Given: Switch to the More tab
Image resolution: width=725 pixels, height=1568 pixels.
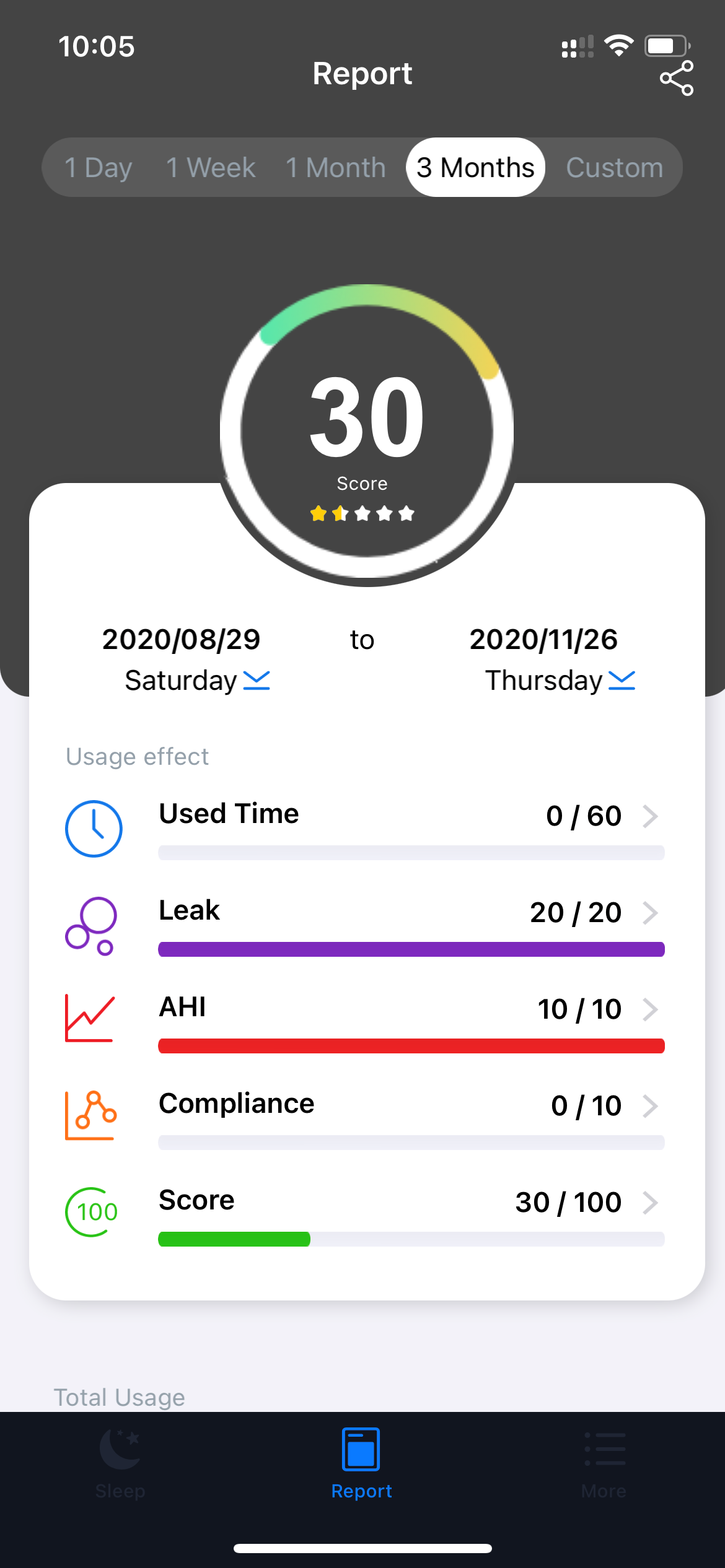Looking at the screenshot, I should point(604,1464).
